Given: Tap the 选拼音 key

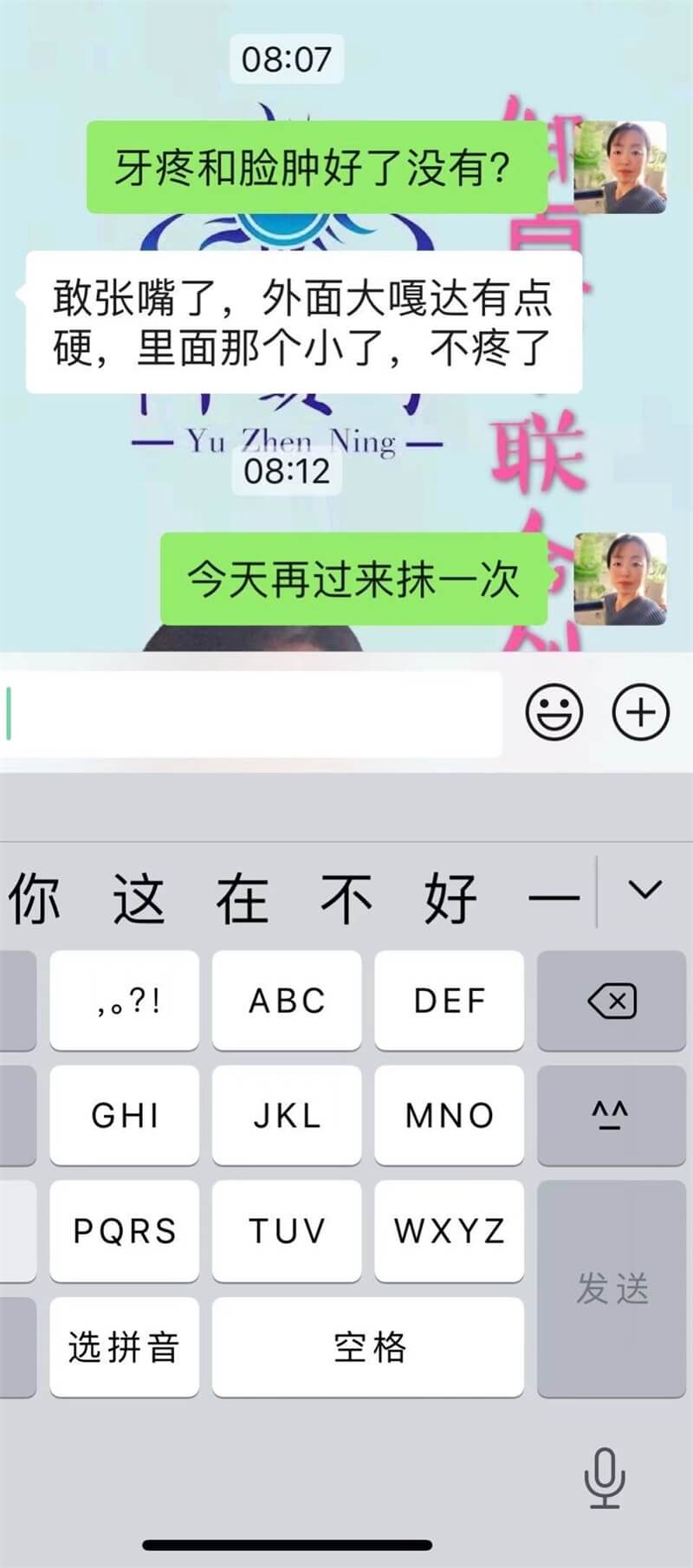Looking at the screenshot, I should [124, 1347].
